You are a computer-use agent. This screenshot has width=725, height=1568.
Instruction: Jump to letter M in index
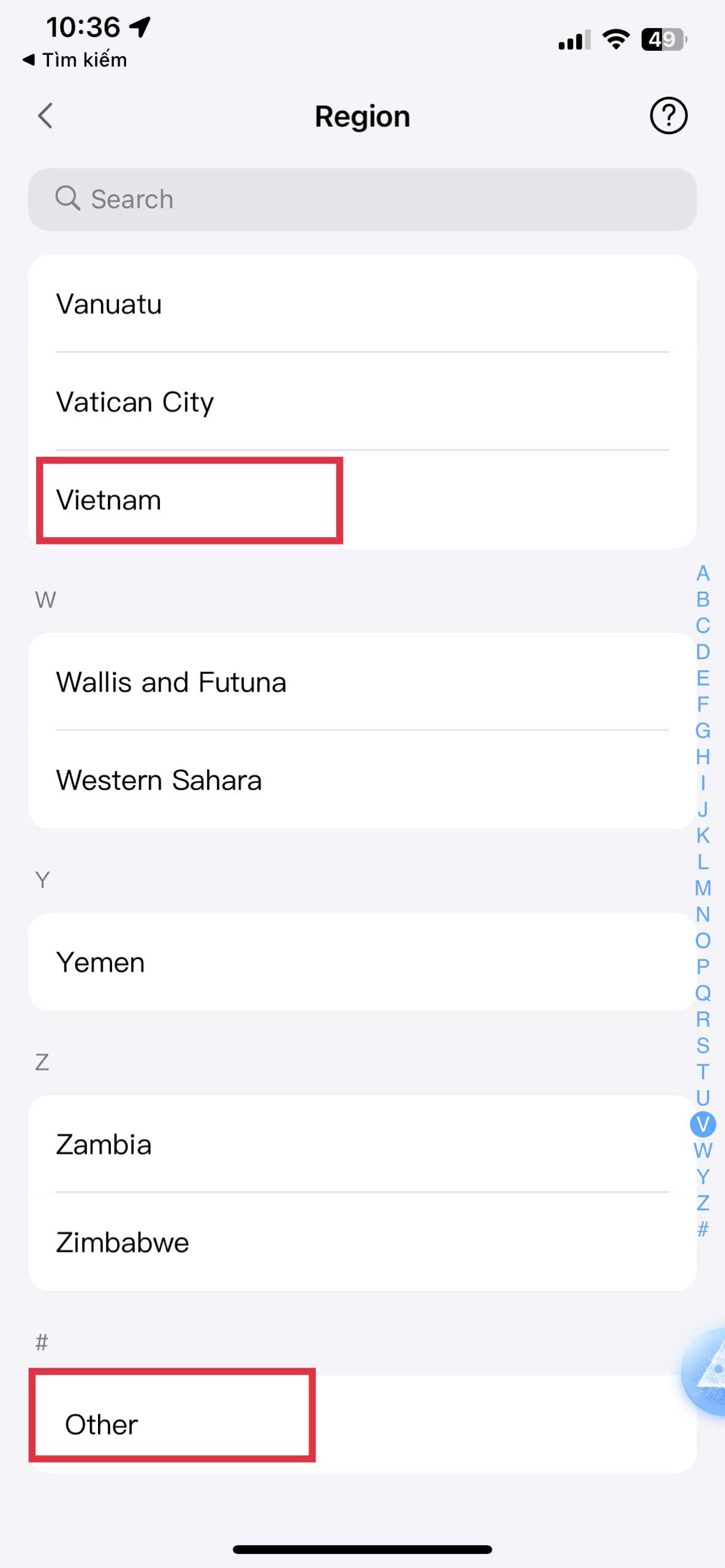point(702,888)
